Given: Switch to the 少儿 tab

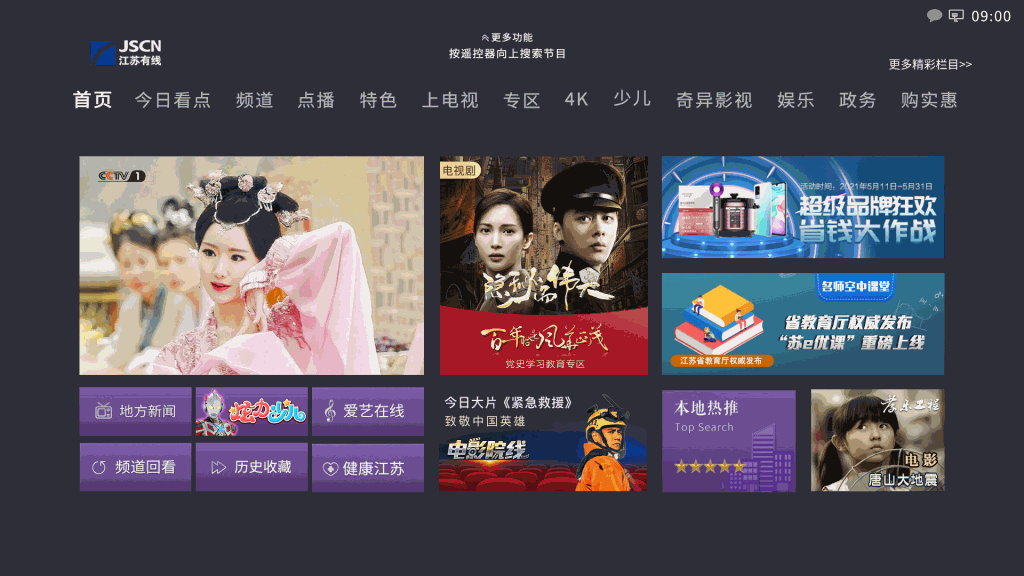Looking at the screenshot, I should pyautogui.click(x=632, y=99).
